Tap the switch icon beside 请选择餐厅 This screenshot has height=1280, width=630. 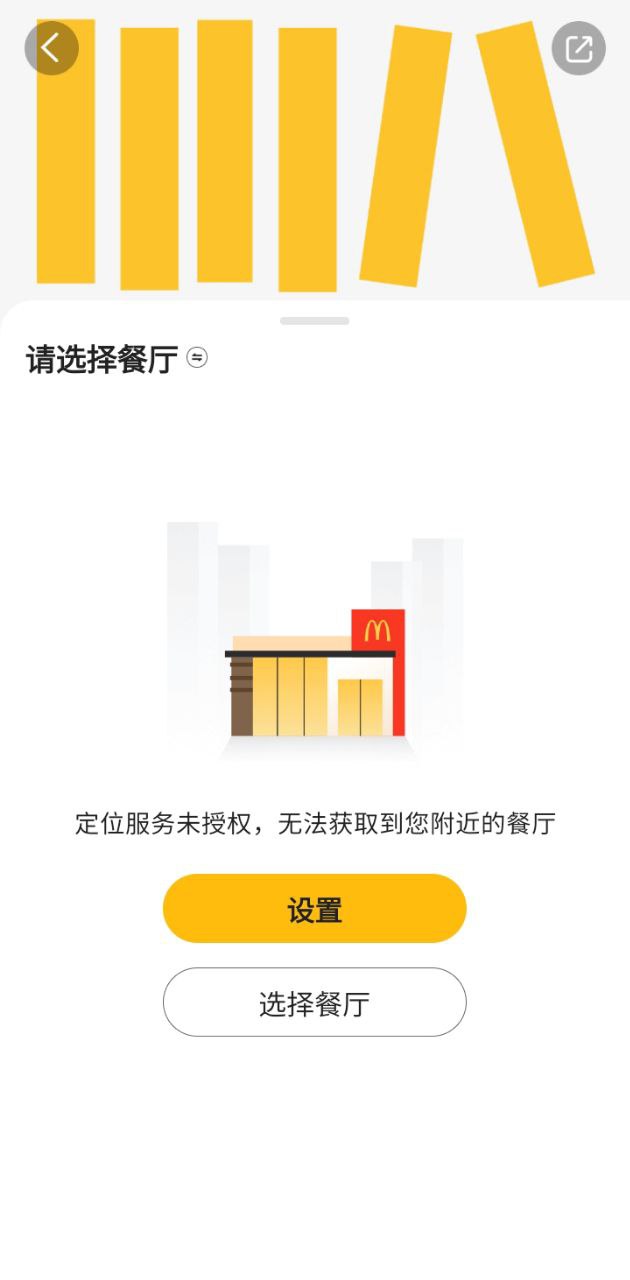click(x=198, y=357)
